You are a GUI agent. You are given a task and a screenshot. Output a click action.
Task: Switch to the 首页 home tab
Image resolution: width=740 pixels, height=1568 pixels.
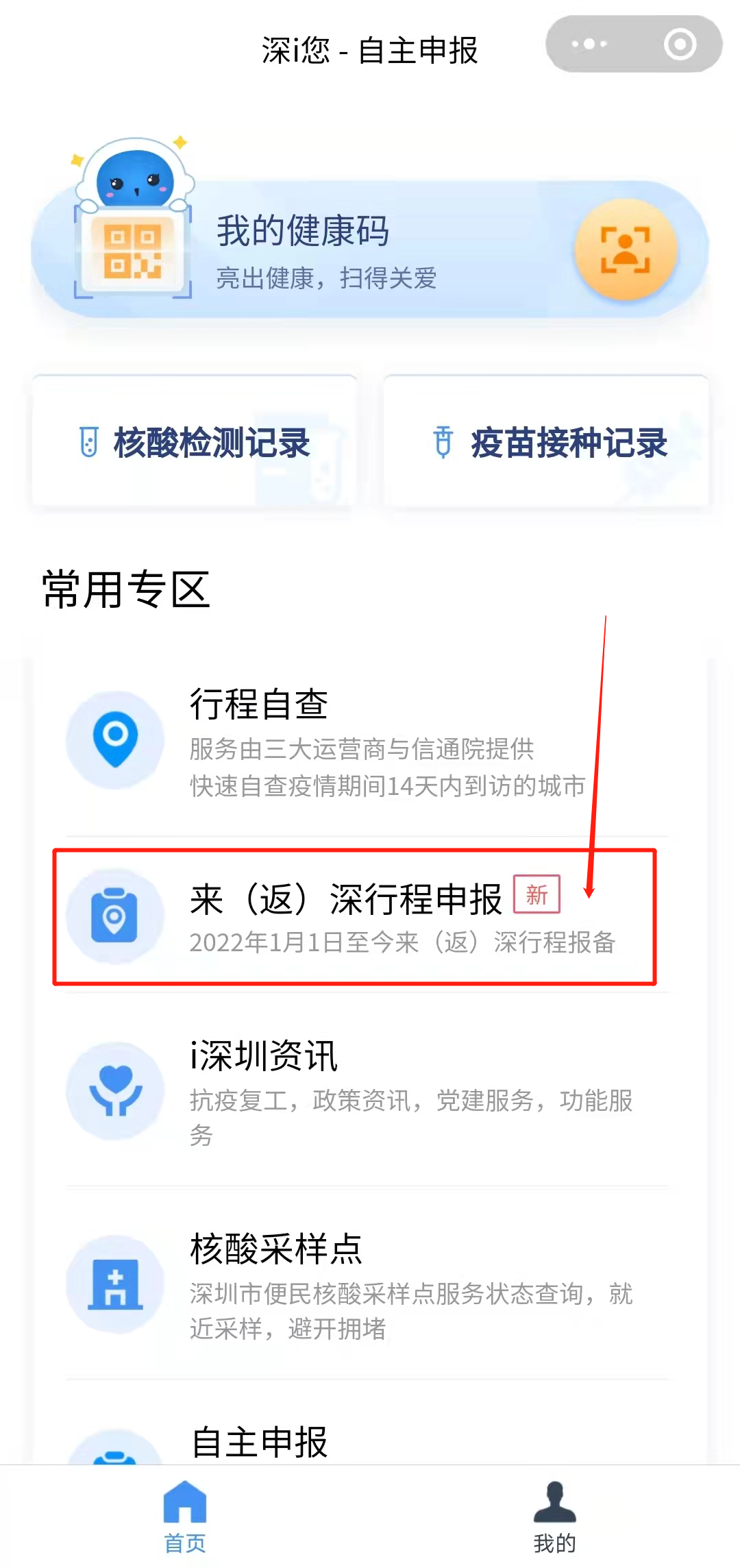point(185,1517)
